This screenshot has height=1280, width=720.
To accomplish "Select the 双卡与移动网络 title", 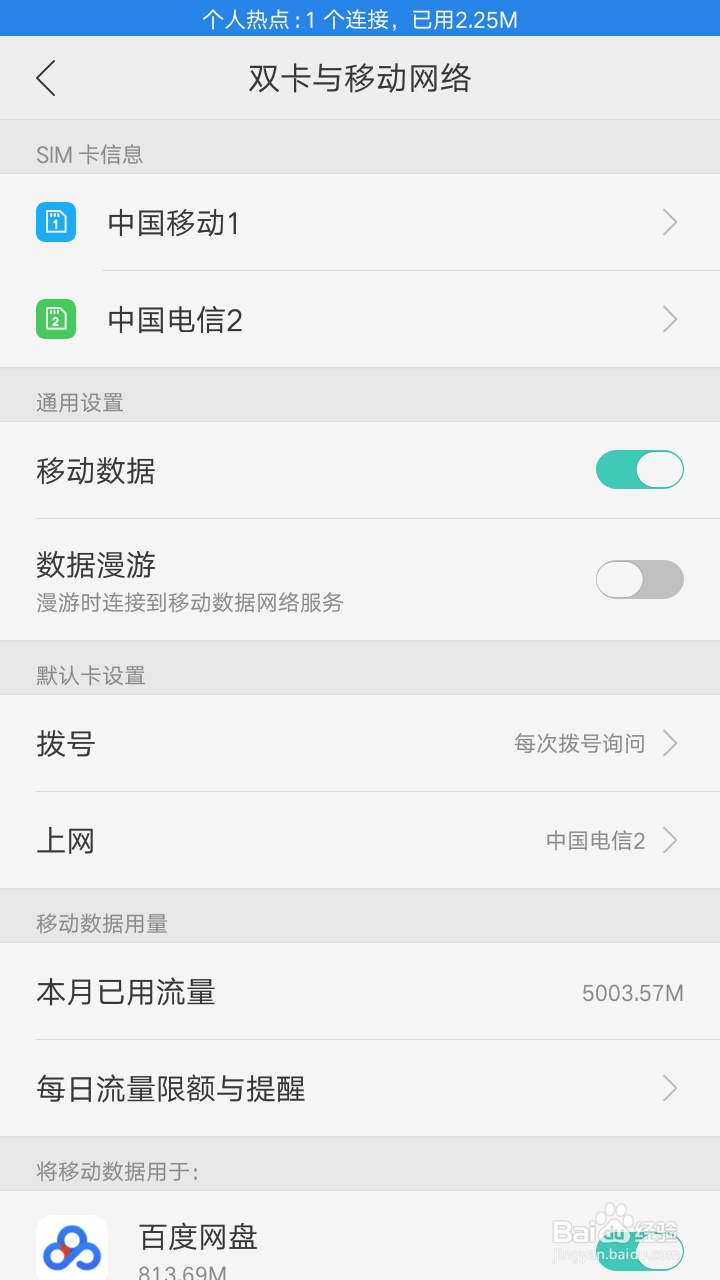I will point(360,78).
